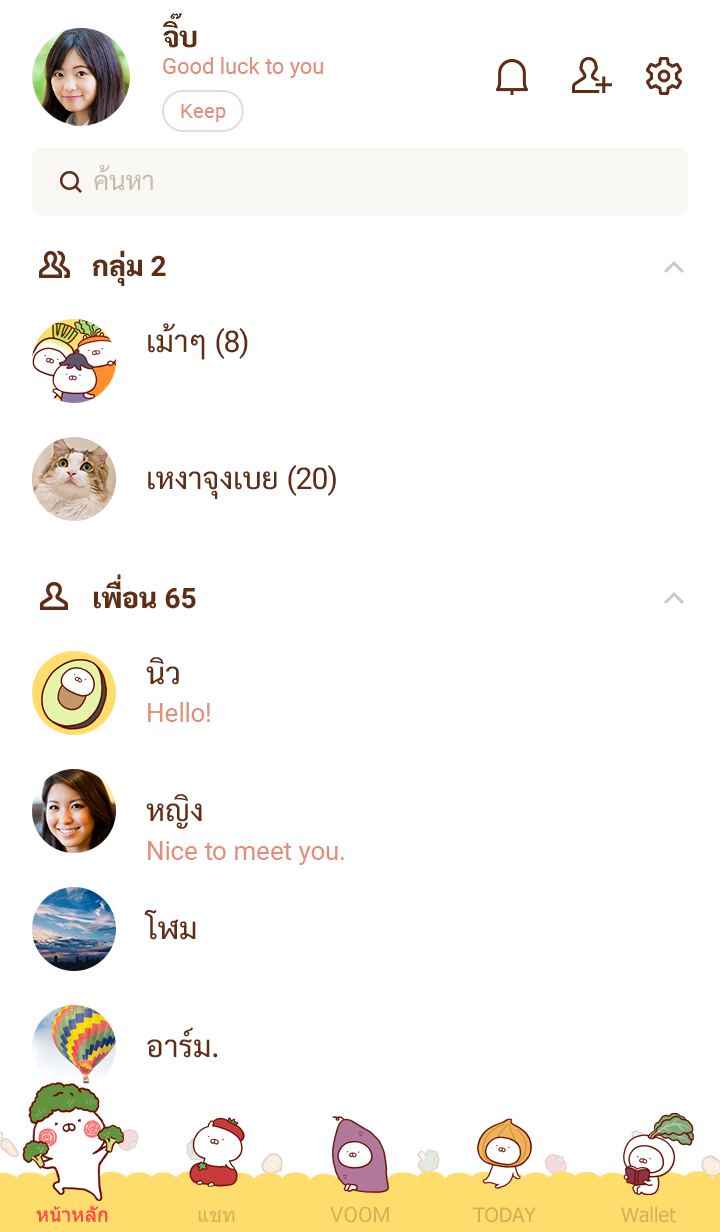The image size is (720, 1232).
Task: View จิ๊บ's own profile picture
Action: (x=81, y=77)
